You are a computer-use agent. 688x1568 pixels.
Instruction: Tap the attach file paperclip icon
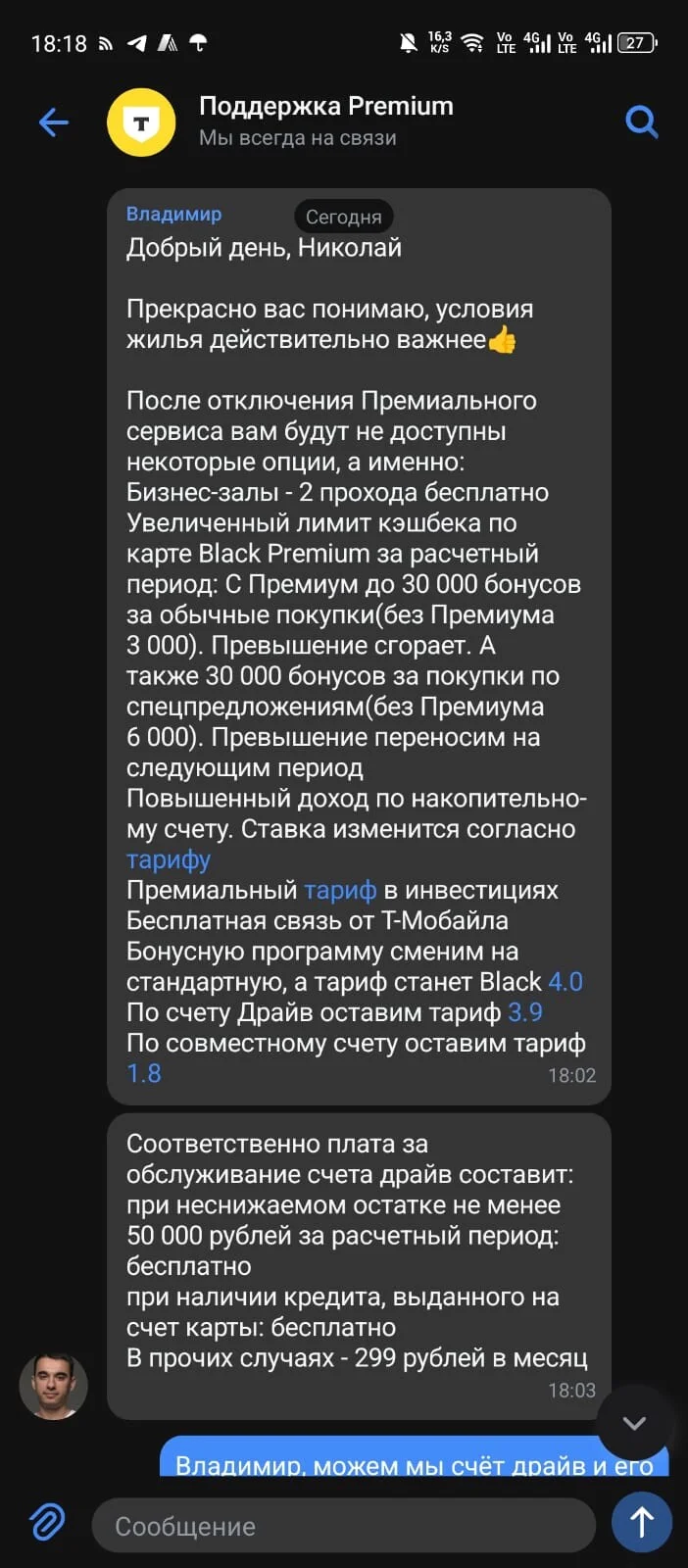click(x=46, y=1522)
